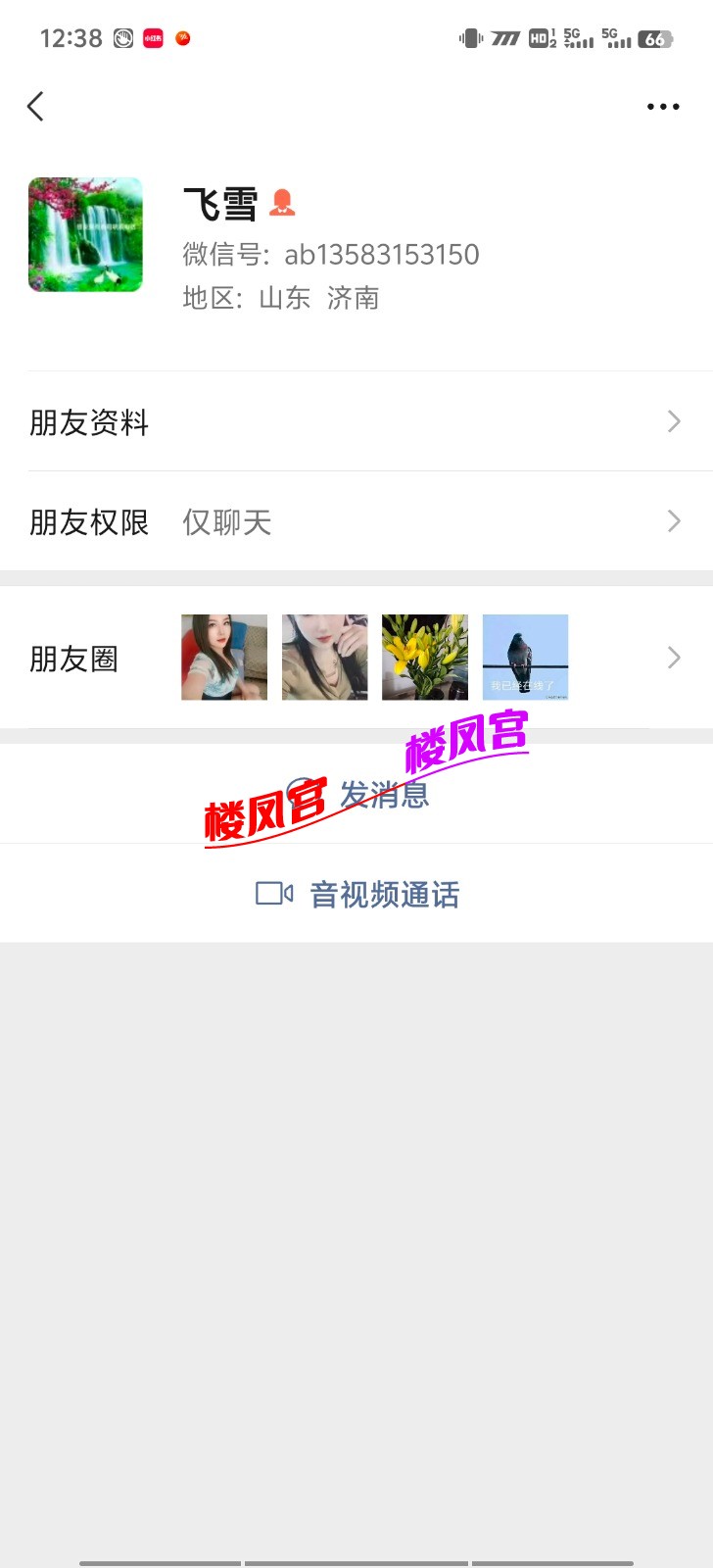Viewport: 713px width, 1568px height.
Task: Tap the back arrow to return
Action: coord(35,106)
